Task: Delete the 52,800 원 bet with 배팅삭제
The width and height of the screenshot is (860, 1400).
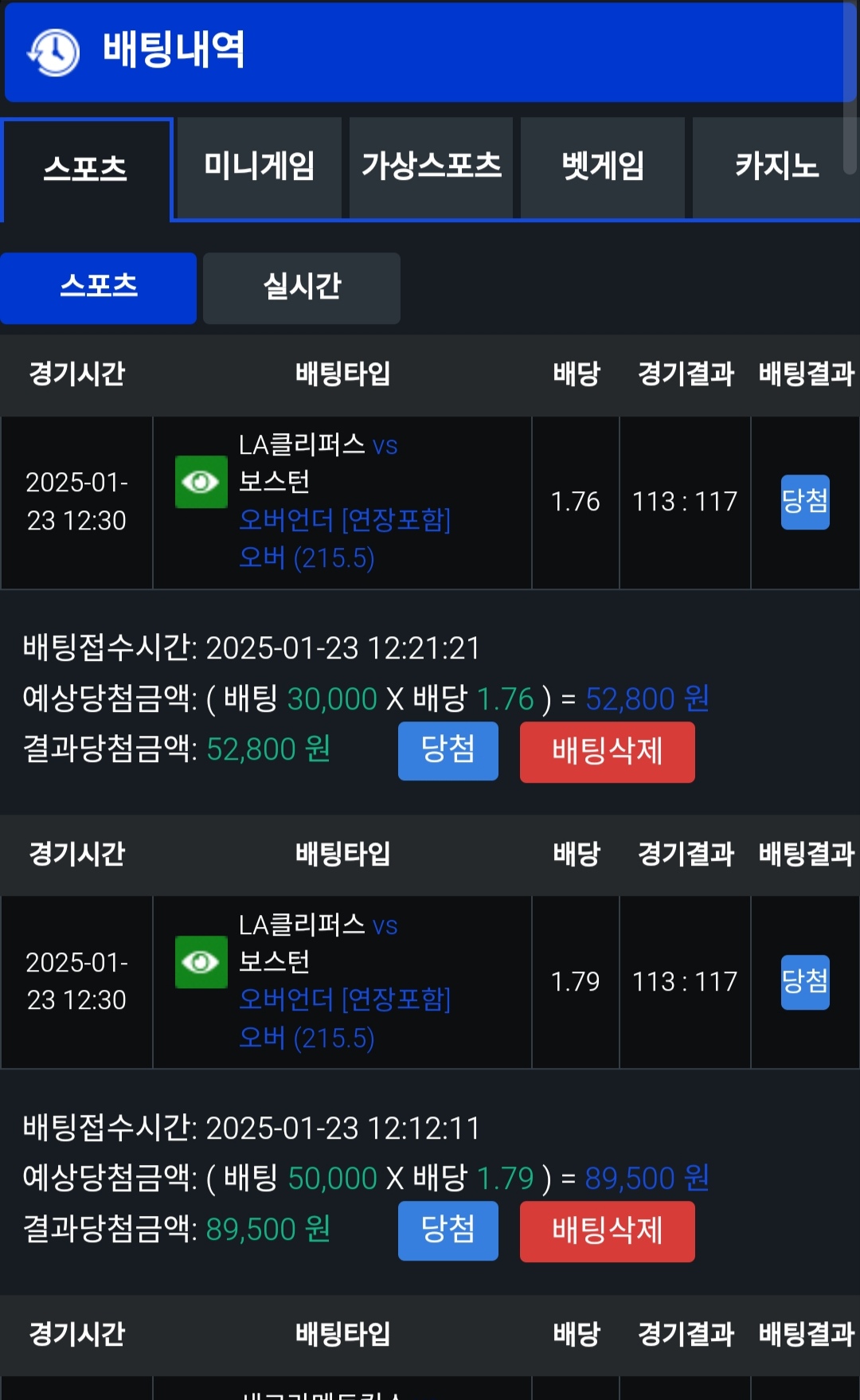Action: click(607, 752)
